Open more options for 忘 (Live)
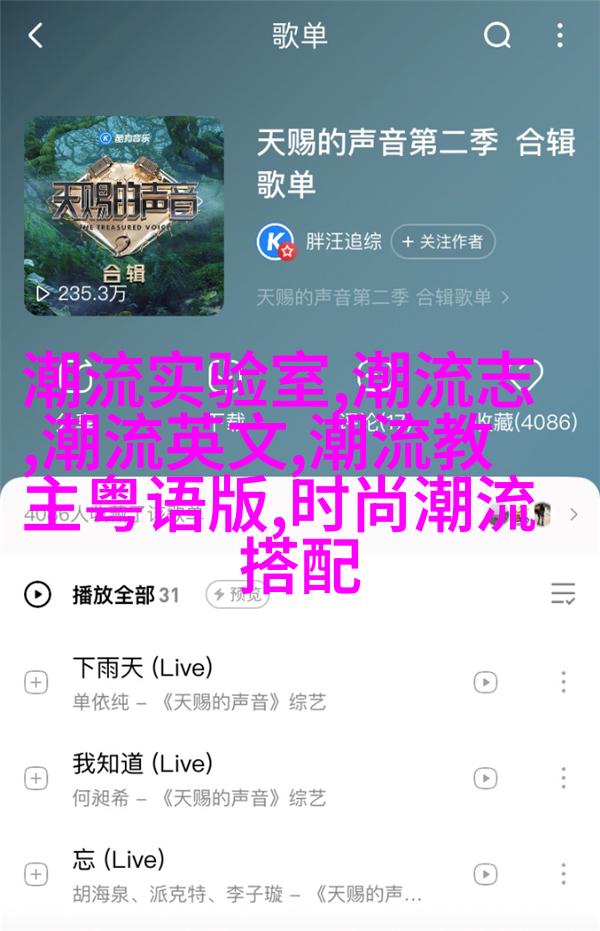600x931 pixels. (x=564, y=873)
